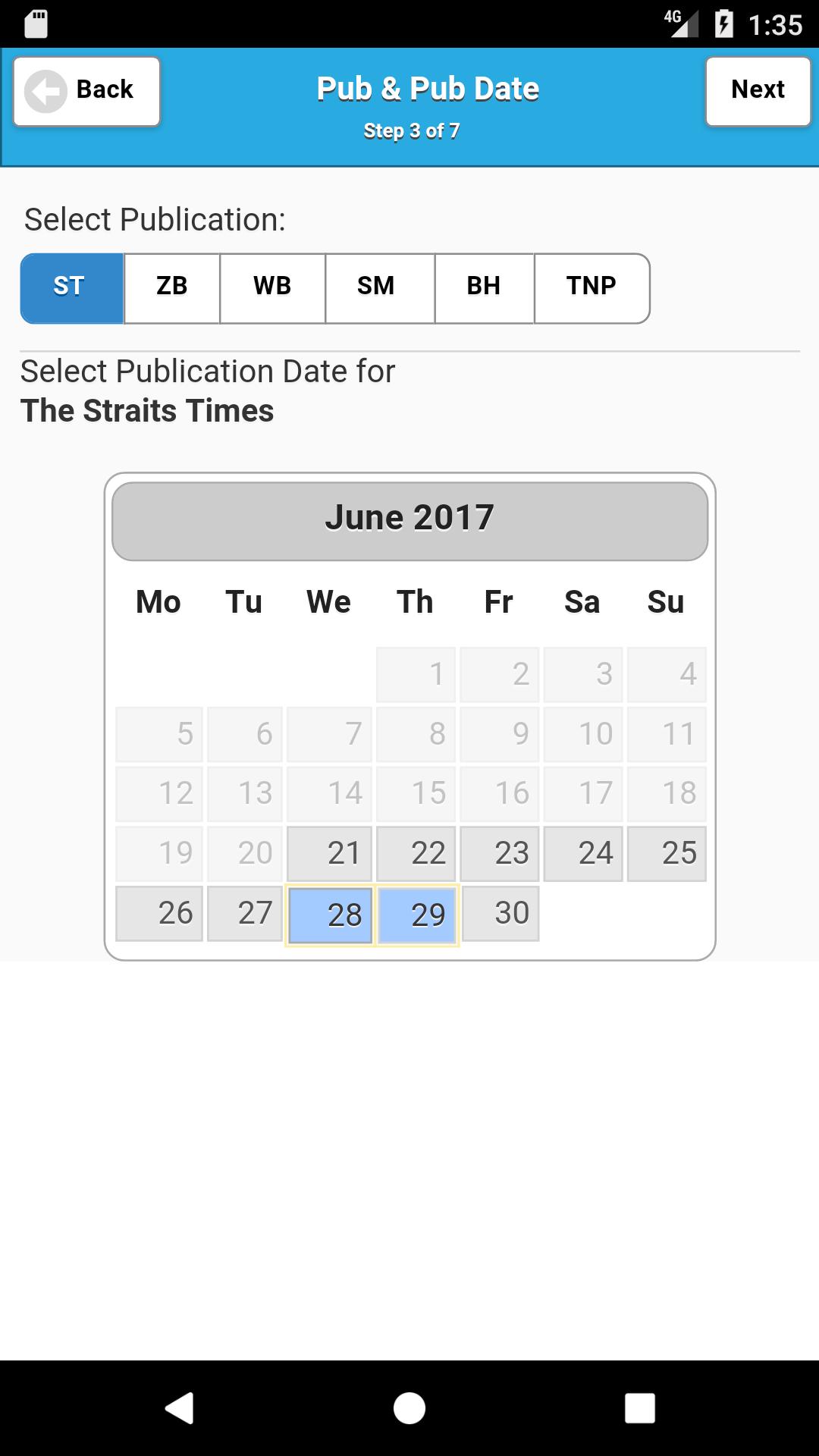Pick June 23 on the calendar
819x1456 pixels.
click(x=500, y=854)
